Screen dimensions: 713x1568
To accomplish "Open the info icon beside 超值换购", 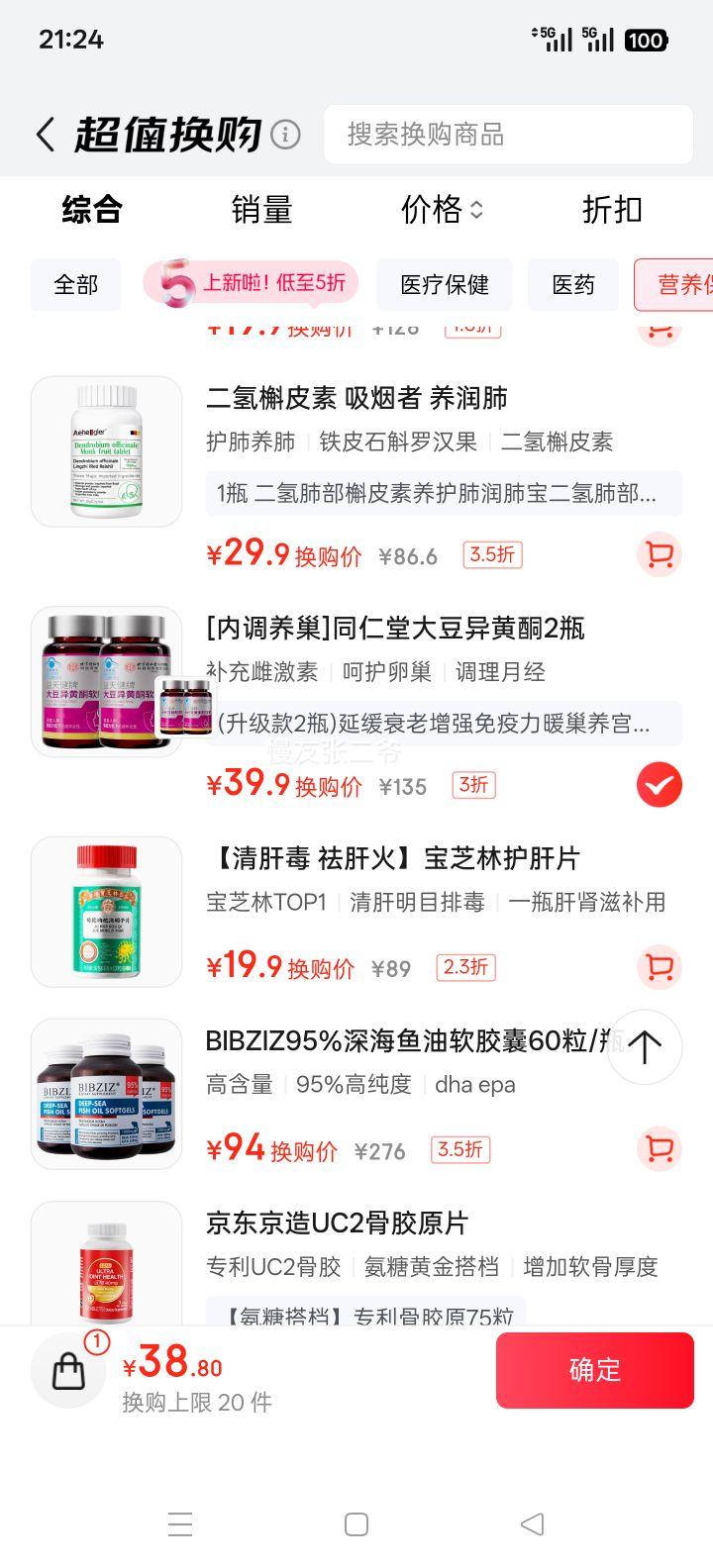I will [x=285, y=134].
